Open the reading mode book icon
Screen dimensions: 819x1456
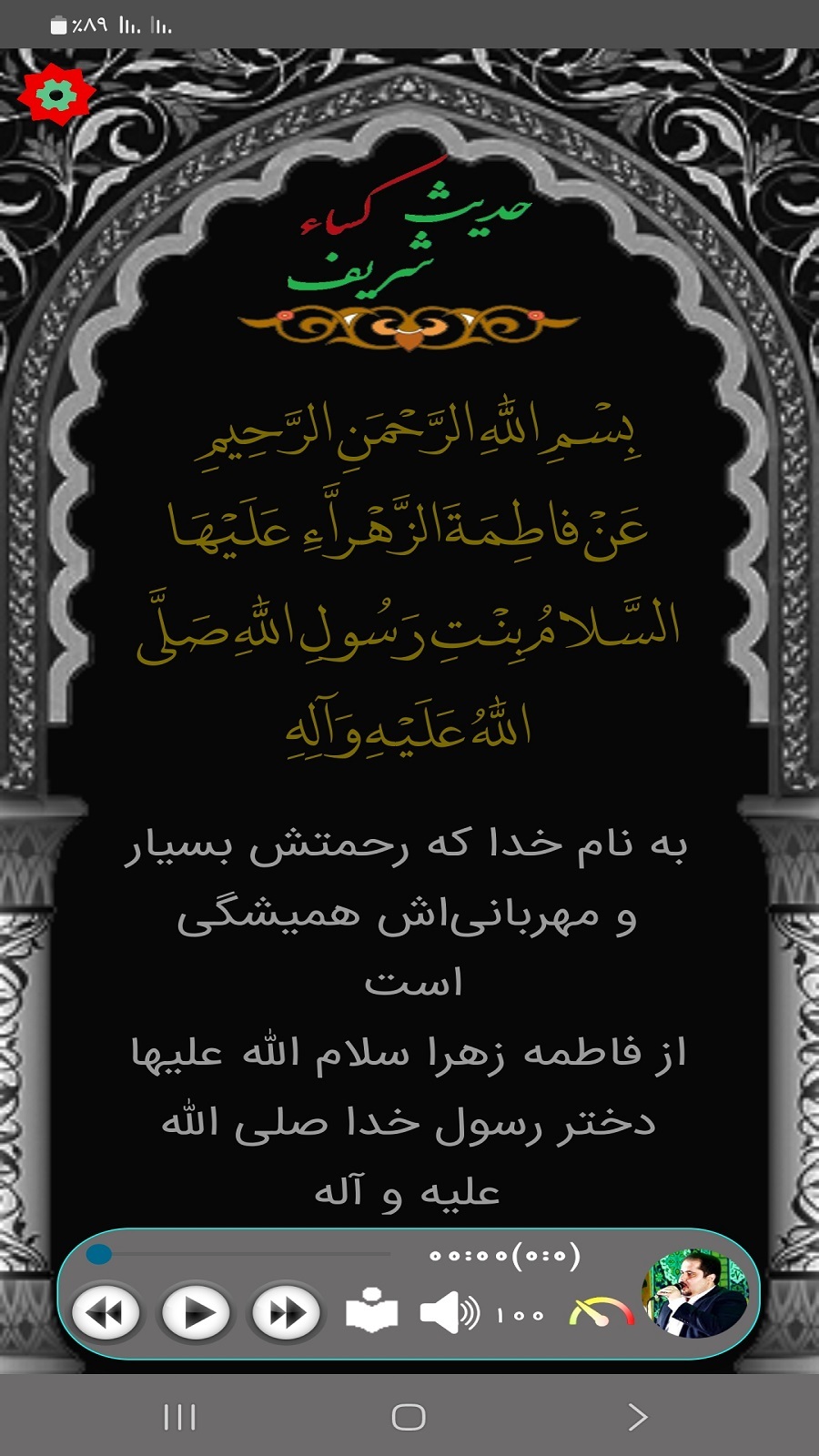pyautogui.click(x=371, y=1312)
